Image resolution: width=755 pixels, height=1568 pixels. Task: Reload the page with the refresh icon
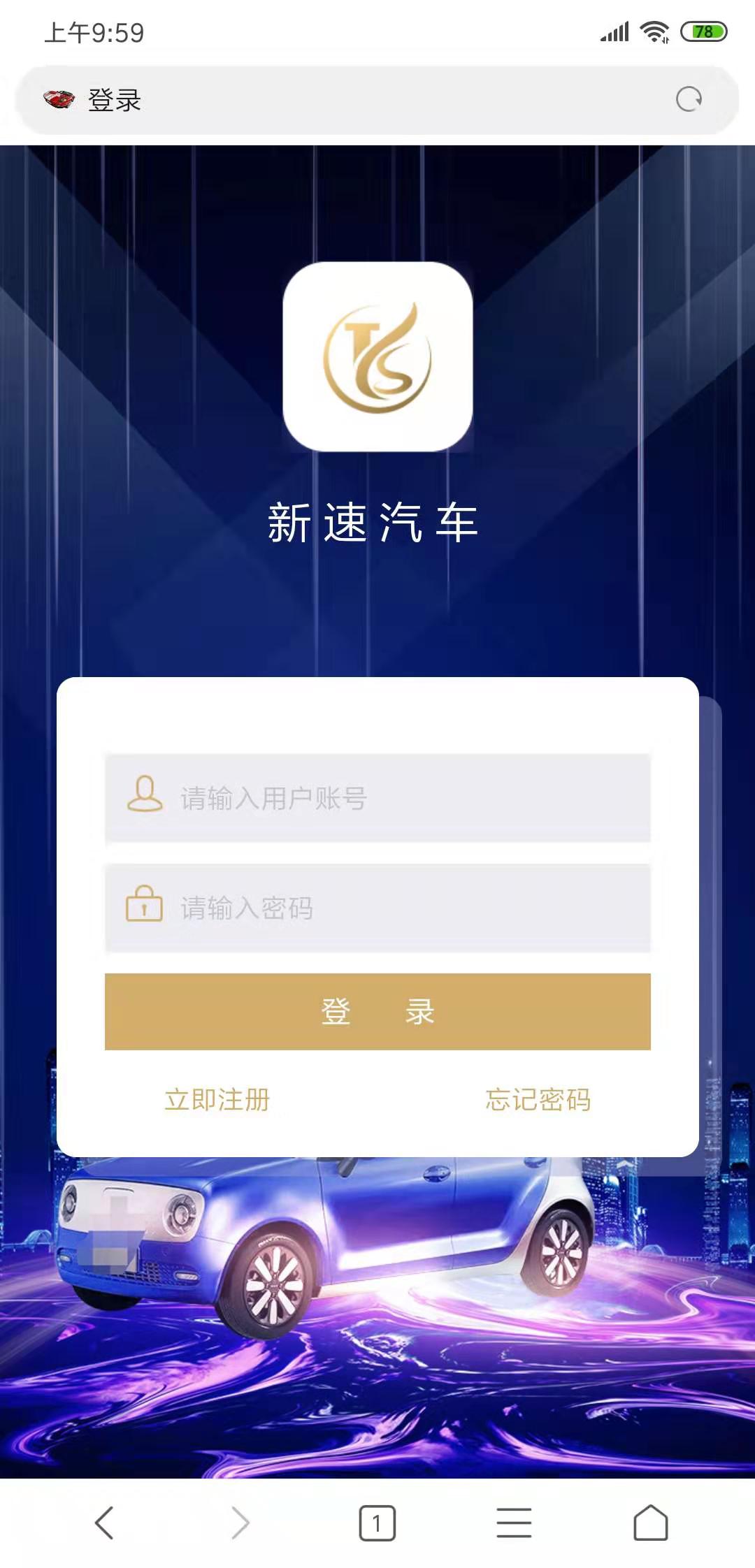pos(689,99)
